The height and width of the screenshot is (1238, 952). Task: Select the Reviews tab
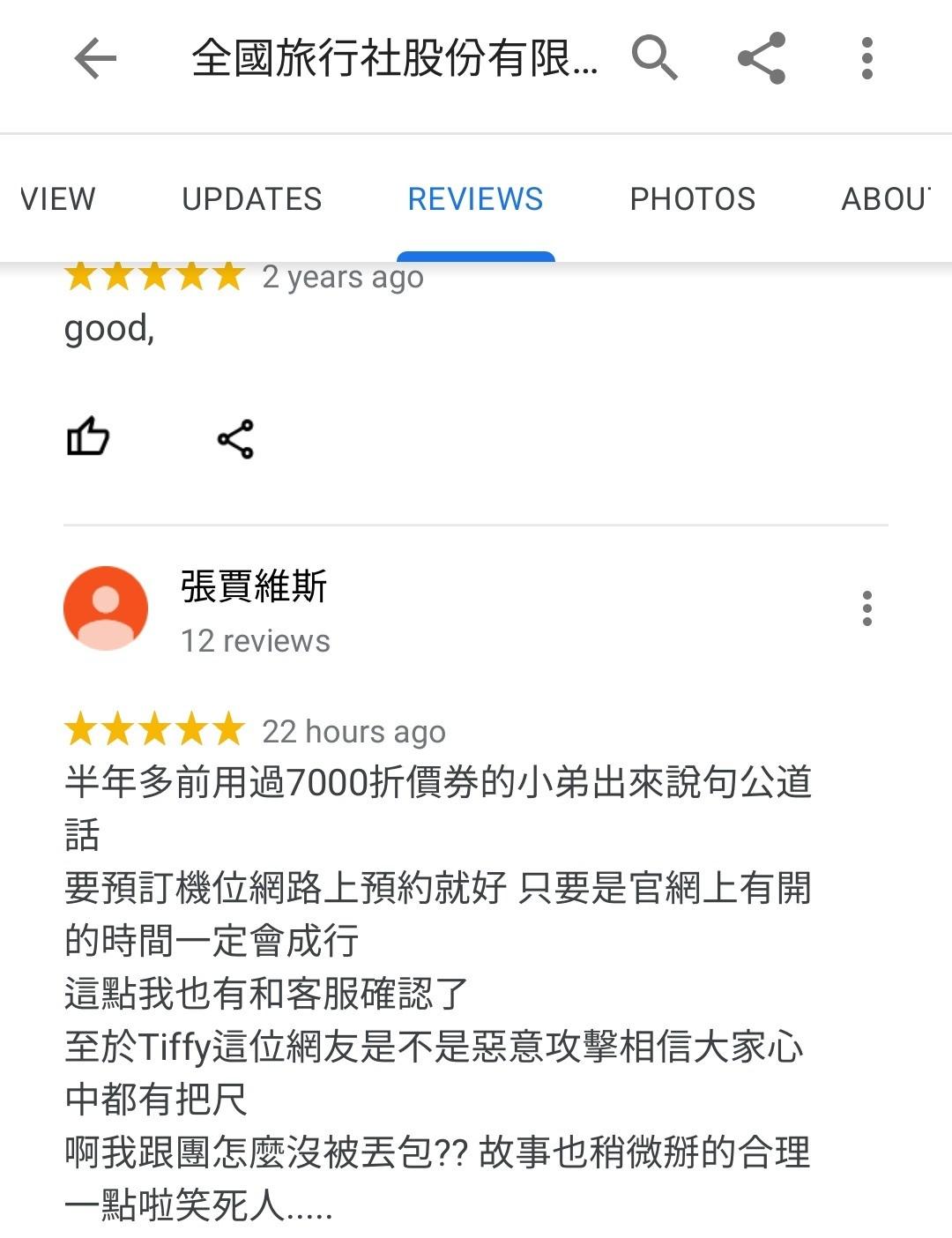tap(475, 199)
